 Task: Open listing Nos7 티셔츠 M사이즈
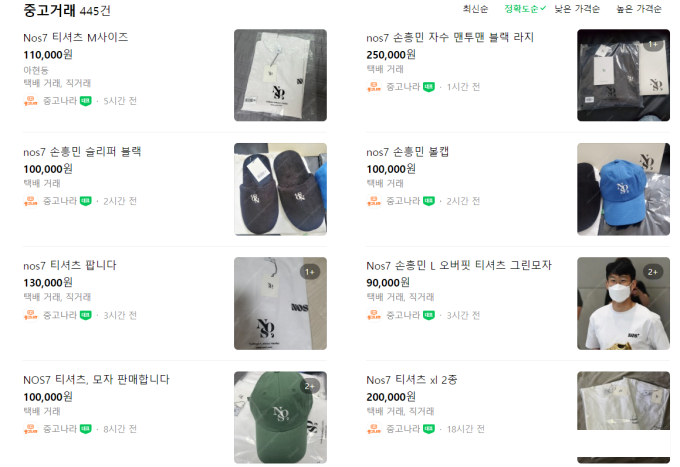[x=76, y=37]
